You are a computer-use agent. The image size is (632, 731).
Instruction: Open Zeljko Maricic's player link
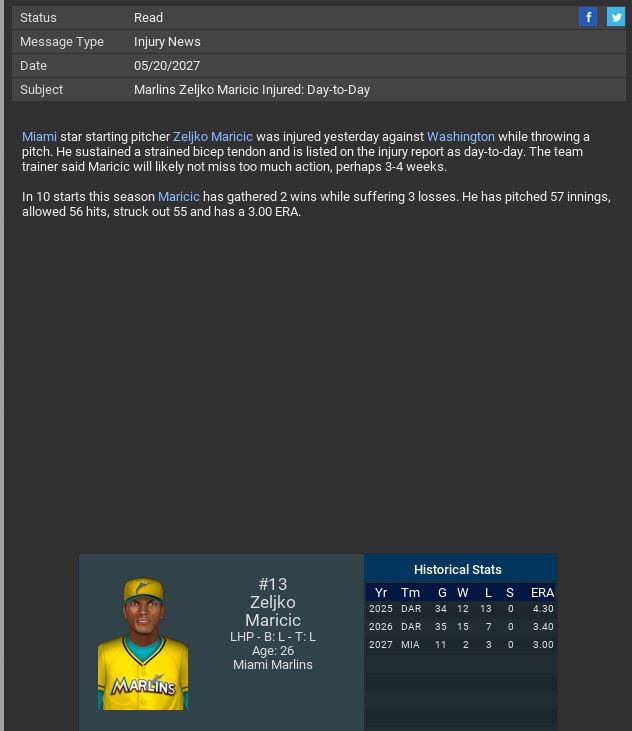pyautogui.click(x=212, y=137)
